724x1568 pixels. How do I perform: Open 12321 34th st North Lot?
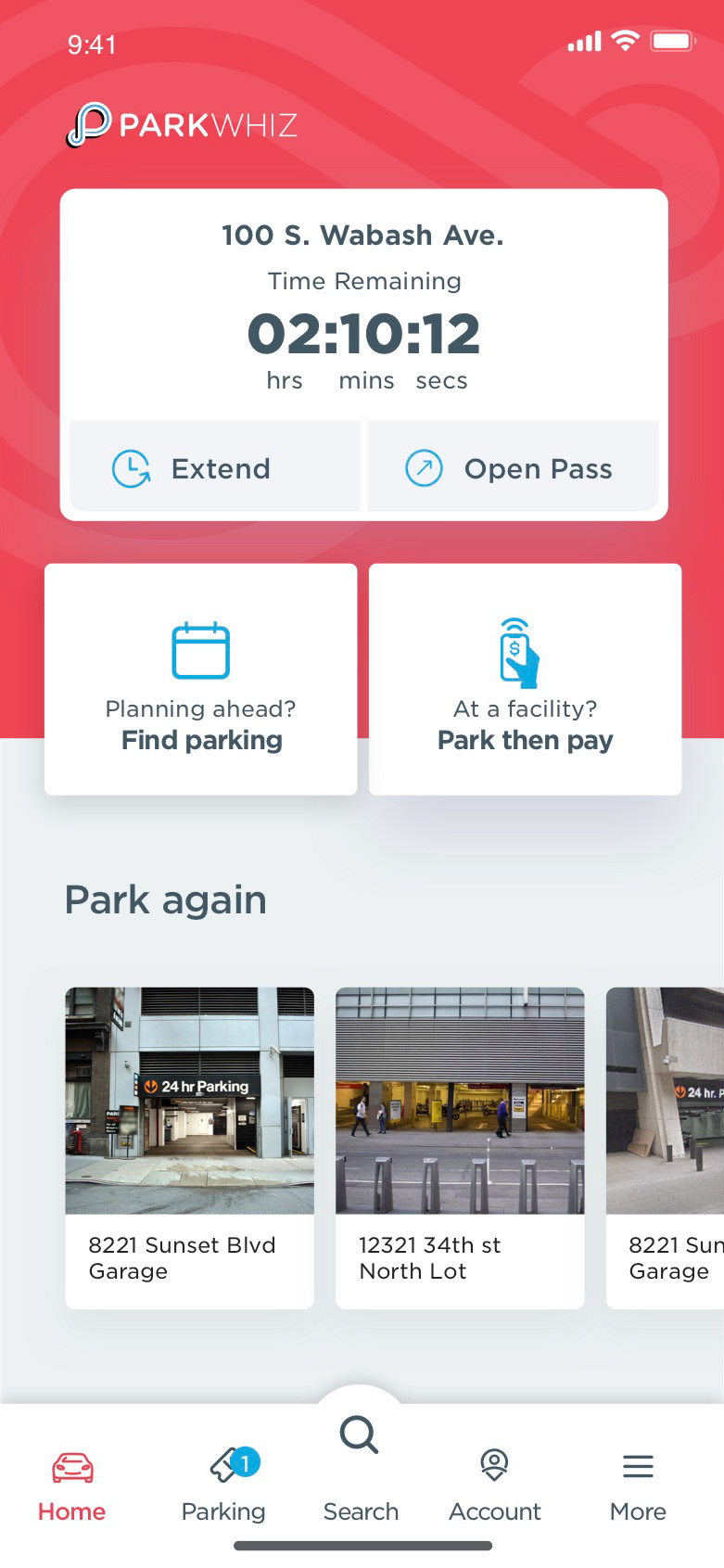click(460, 1148)
